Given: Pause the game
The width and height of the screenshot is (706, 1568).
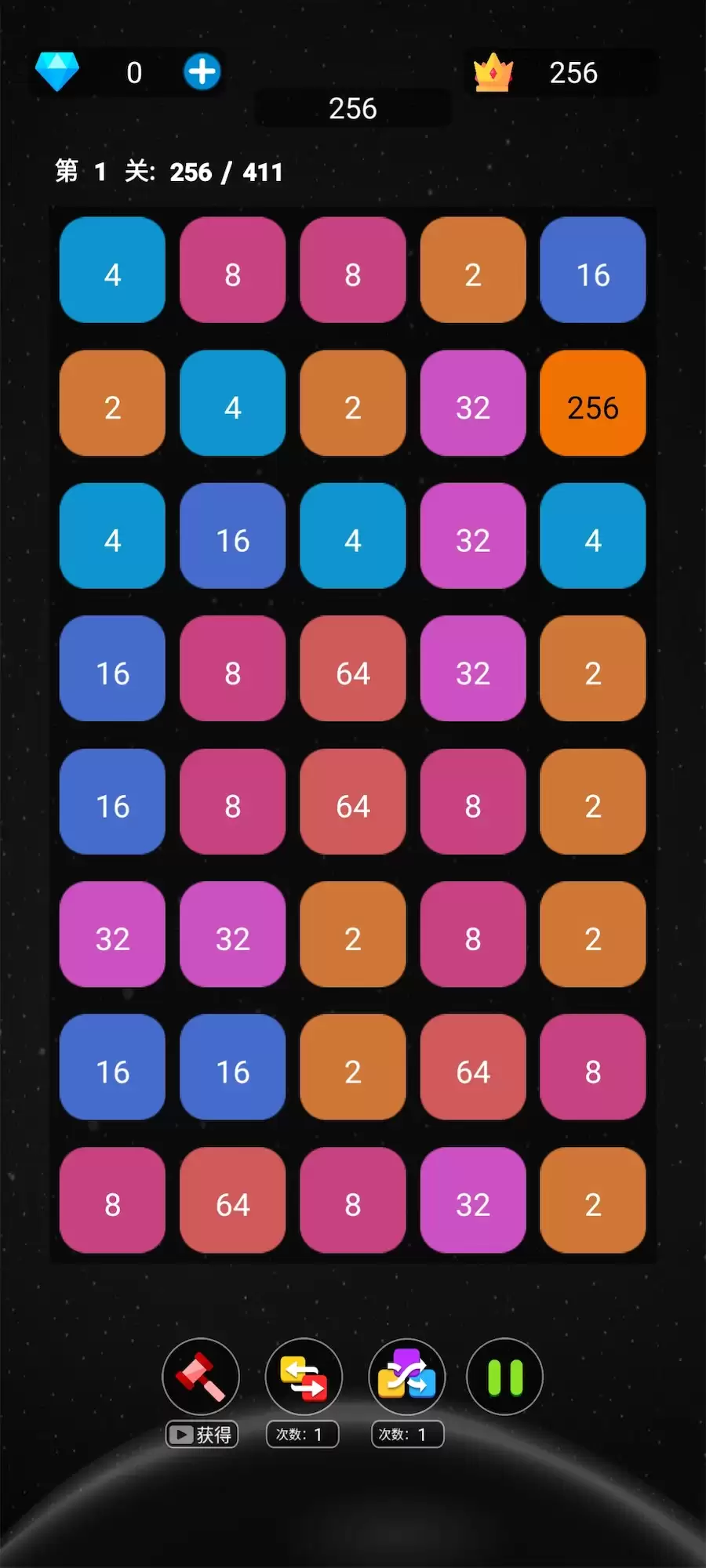Looking at the screenshot, I should click(x=504, y=1376).
